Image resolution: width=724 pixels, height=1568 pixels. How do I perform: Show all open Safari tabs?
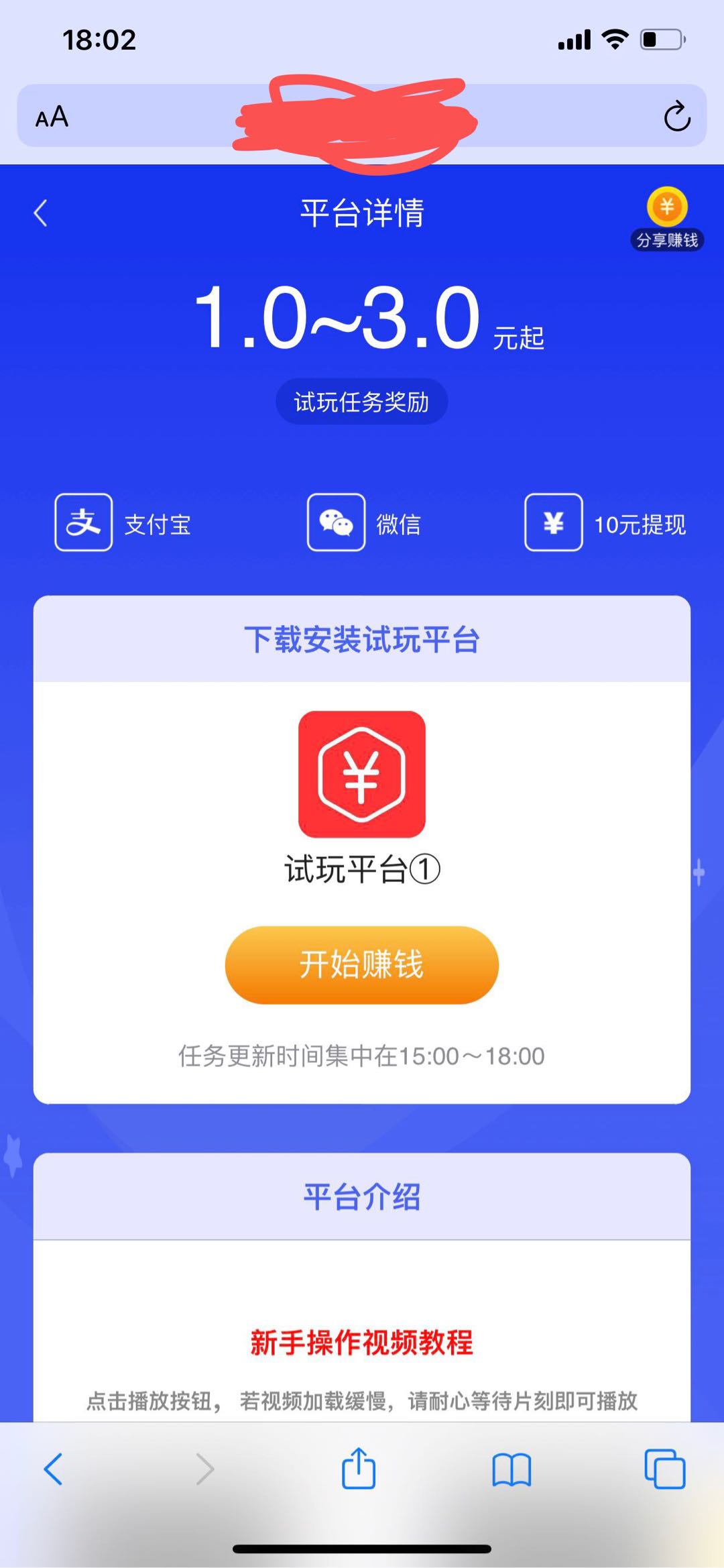click(664, 1469)
